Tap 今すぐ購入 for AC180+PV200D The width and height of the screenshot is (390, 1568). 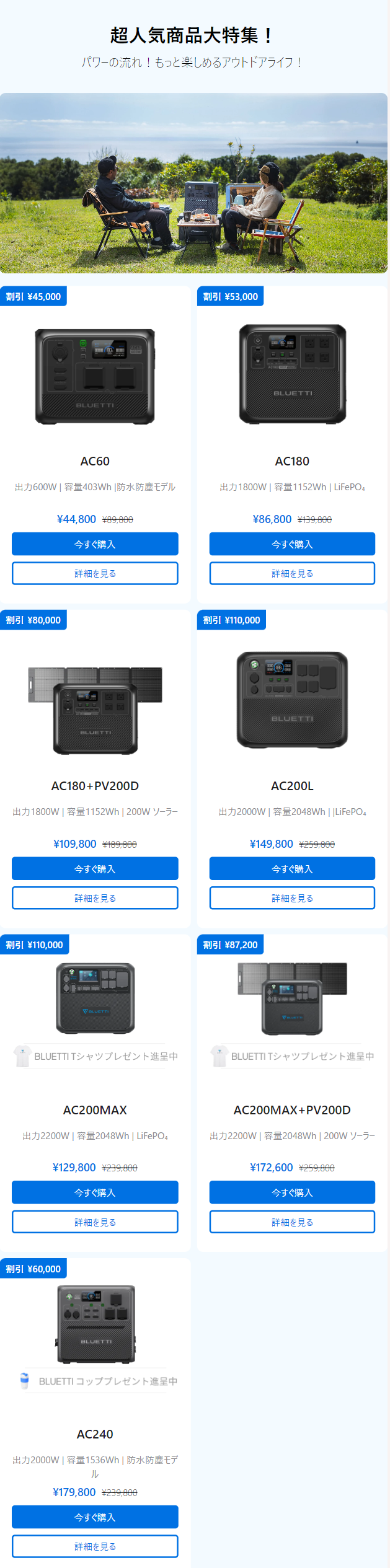coord(95,868)
